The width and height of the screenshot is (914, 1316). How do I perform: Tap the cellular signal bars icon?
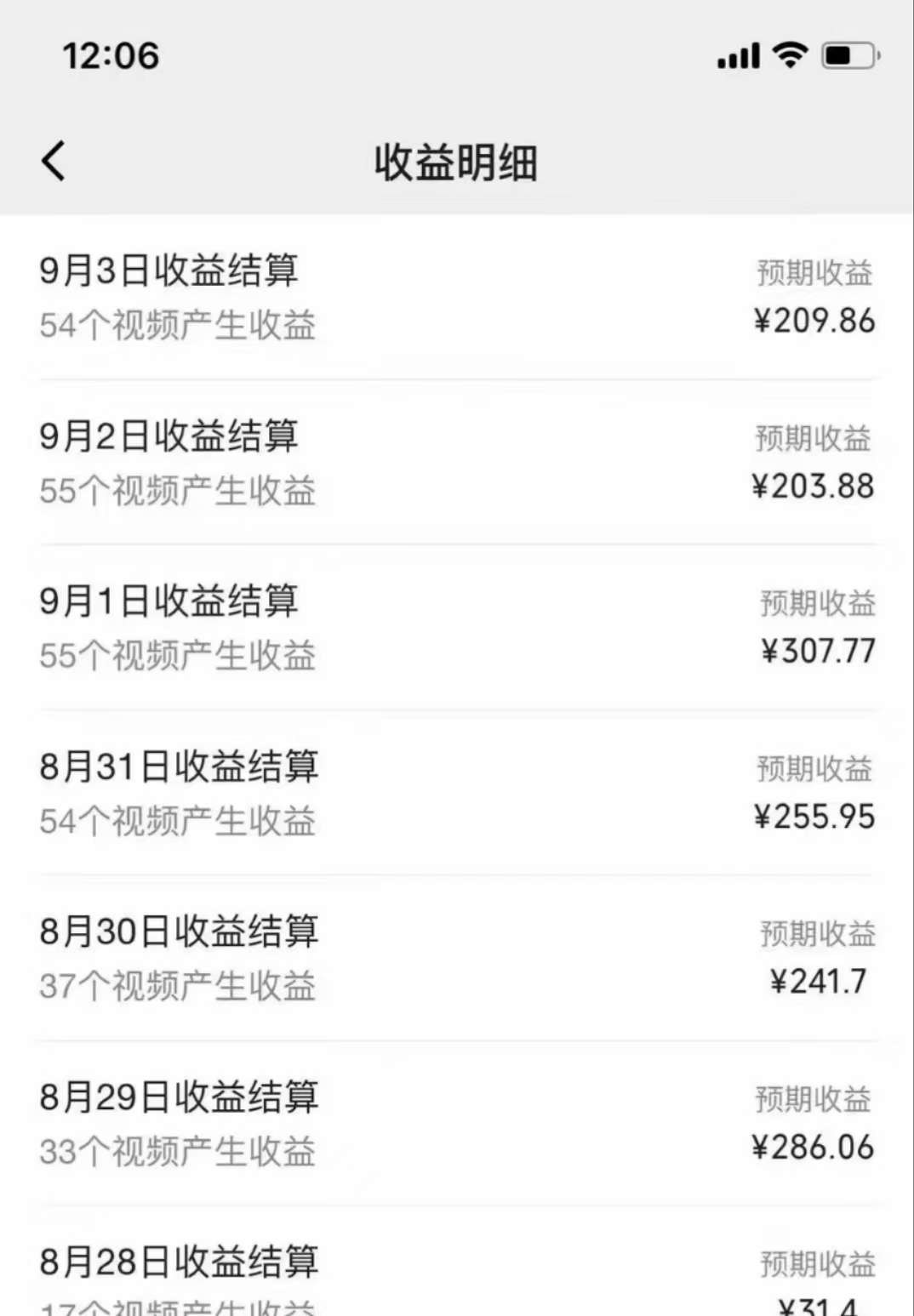pyautogui.click(x=737, y=56)
